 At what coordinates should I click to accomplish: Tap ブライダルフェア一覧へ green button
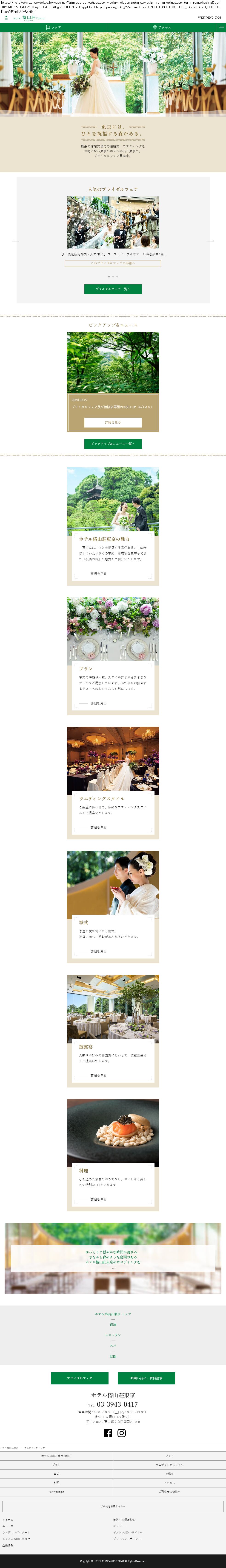[x=113, y=289]
